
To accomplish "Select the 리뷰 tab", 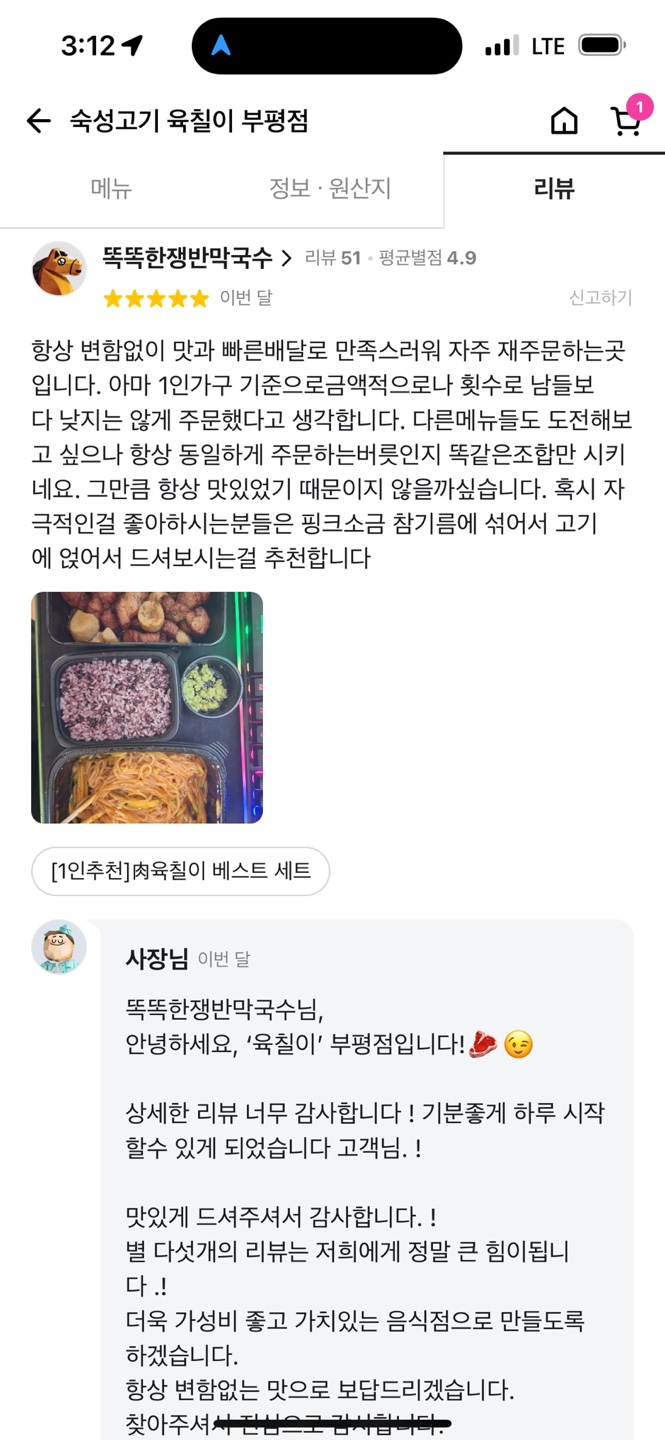I will coord(554,189).
